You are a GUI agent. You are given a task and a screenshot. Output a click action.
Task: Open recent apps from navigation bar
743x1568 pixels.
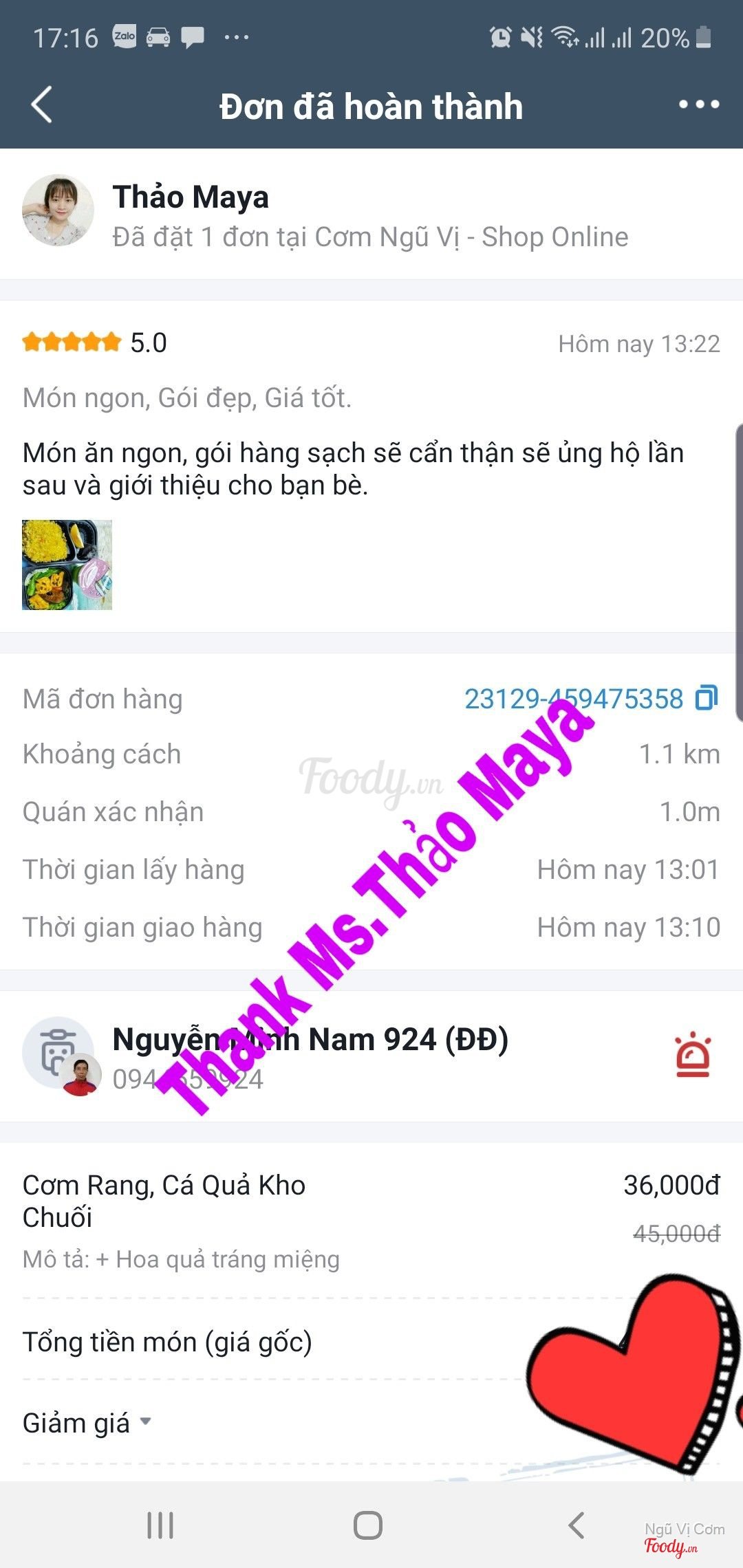pos(160,1525)
